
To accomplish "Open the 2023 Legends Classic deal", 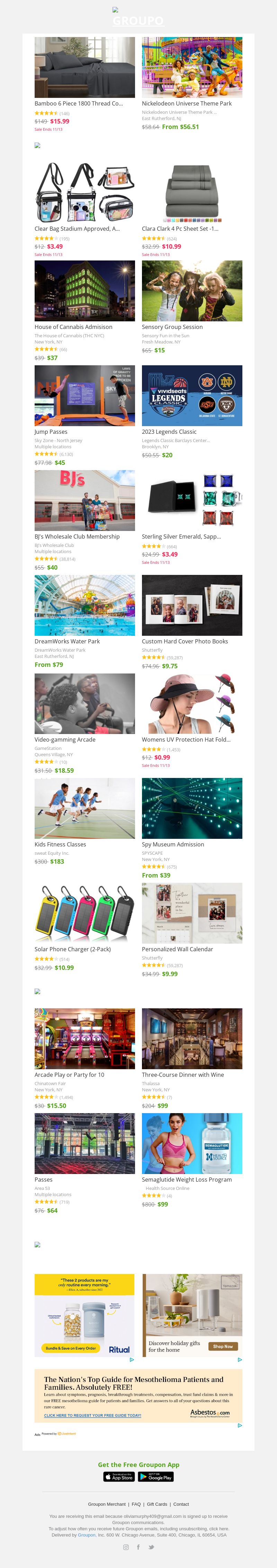I will click(x=192, y=396).
